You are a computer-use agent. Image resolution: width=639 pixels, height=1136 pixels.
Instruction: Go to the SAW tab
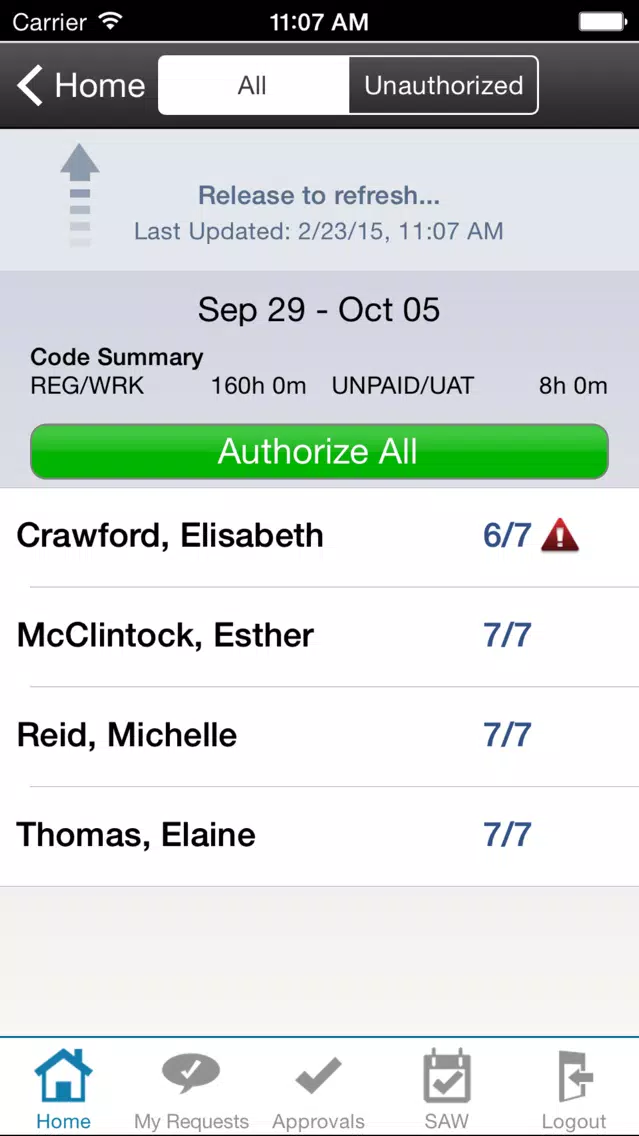[446, 1090]
